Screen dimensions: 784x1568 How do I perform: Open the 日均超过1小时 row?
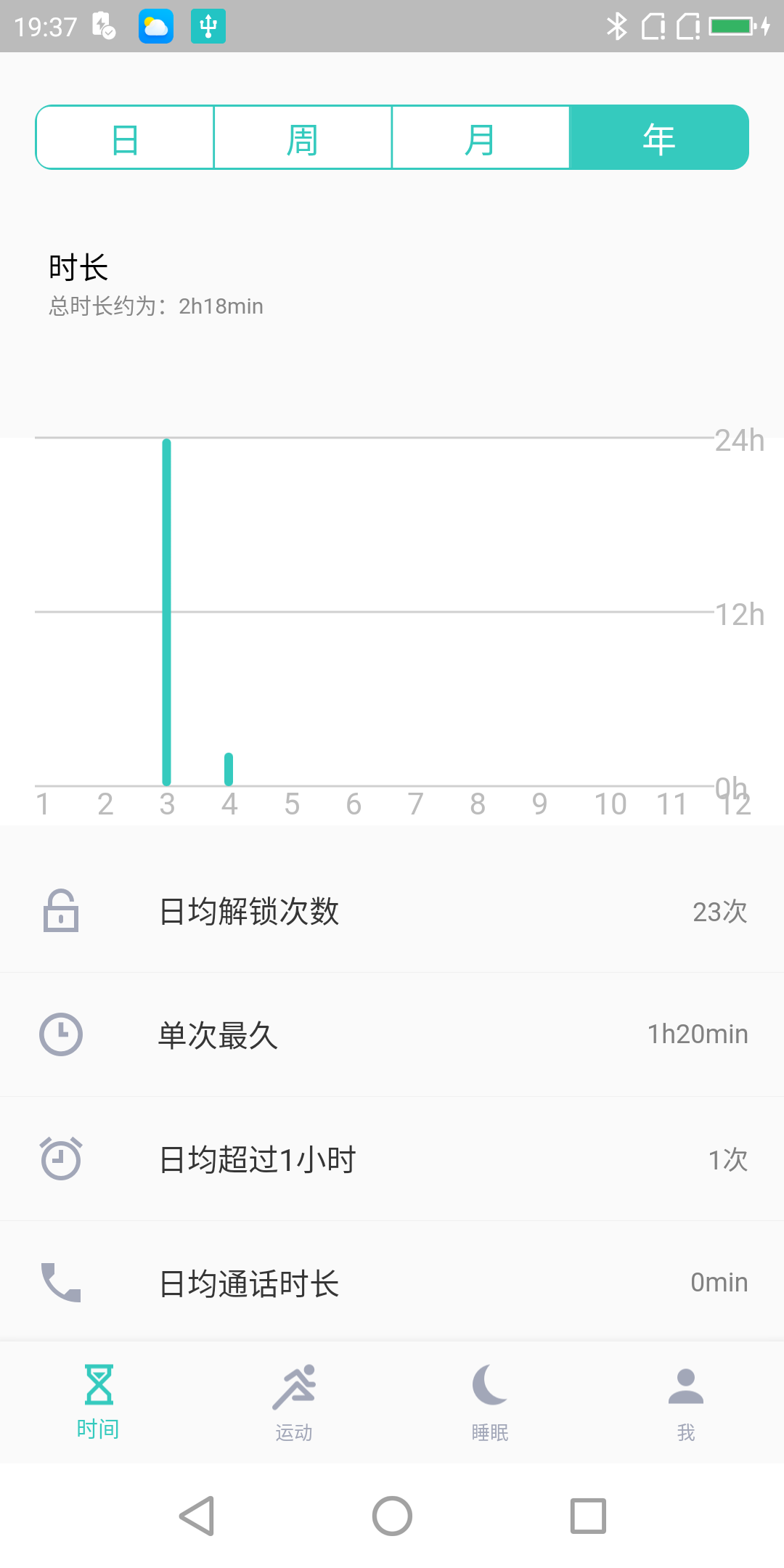point(392,1159)
